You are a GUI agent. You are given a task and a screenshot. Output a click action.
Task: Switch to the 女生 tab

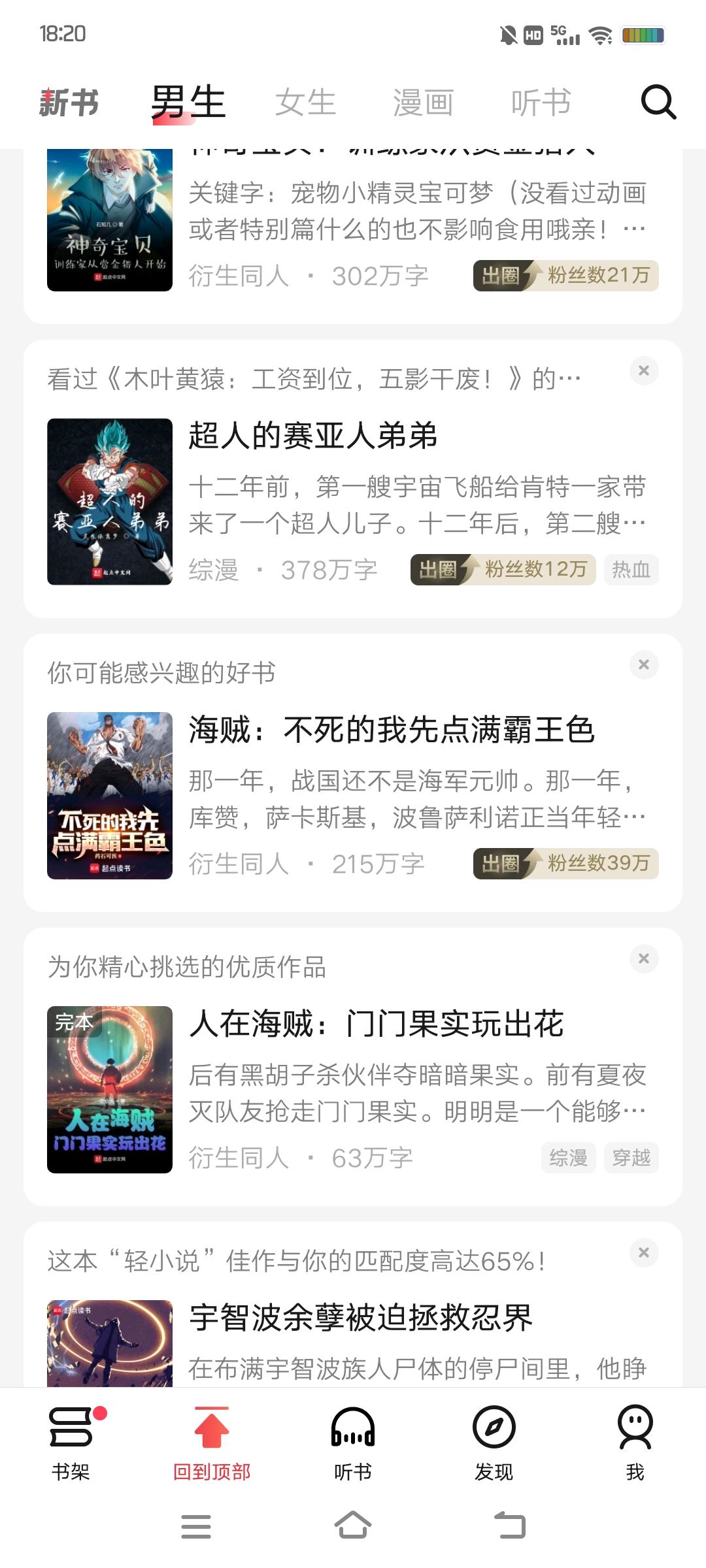click(x=305, y=103)
